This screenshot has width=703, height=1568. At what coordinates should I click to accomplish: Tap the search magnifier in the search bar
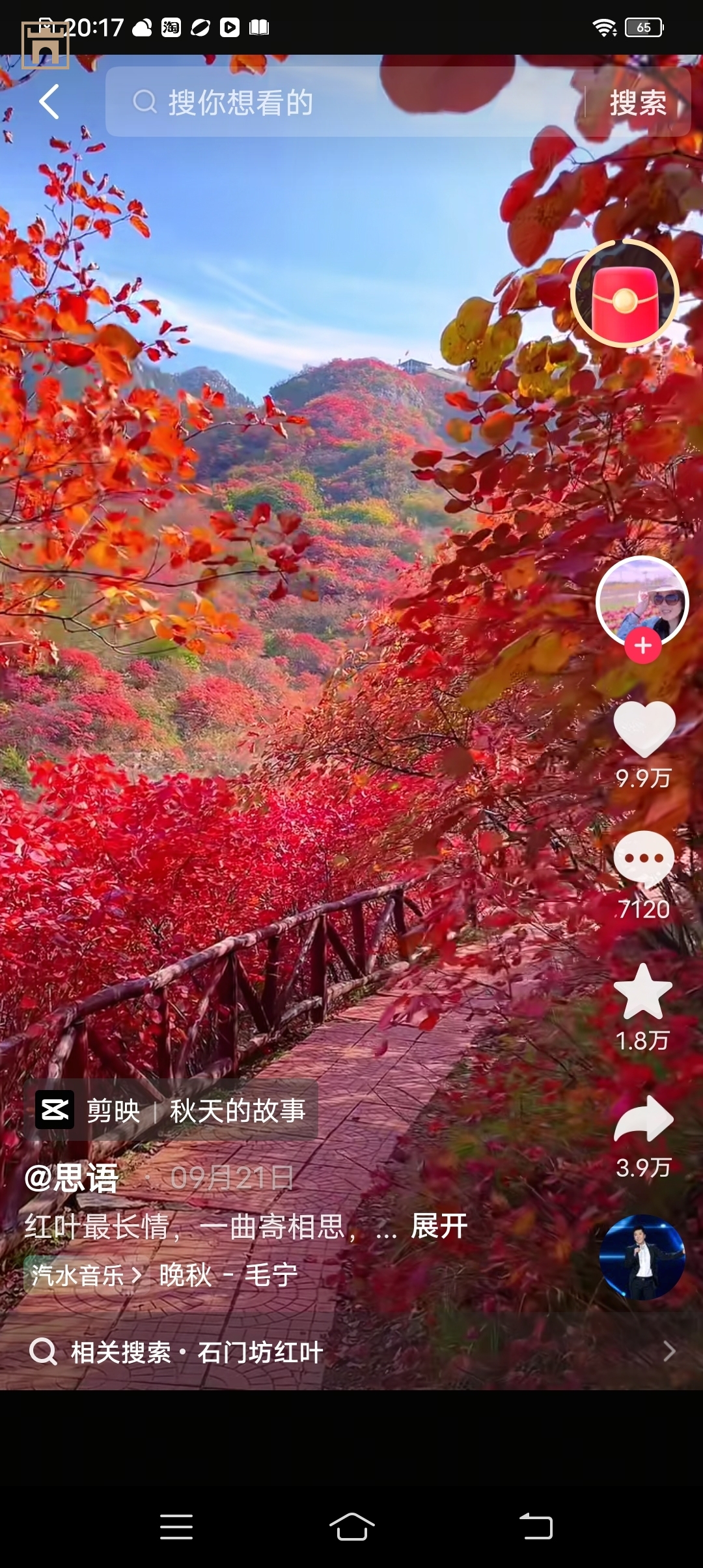(x=145, y=103)
